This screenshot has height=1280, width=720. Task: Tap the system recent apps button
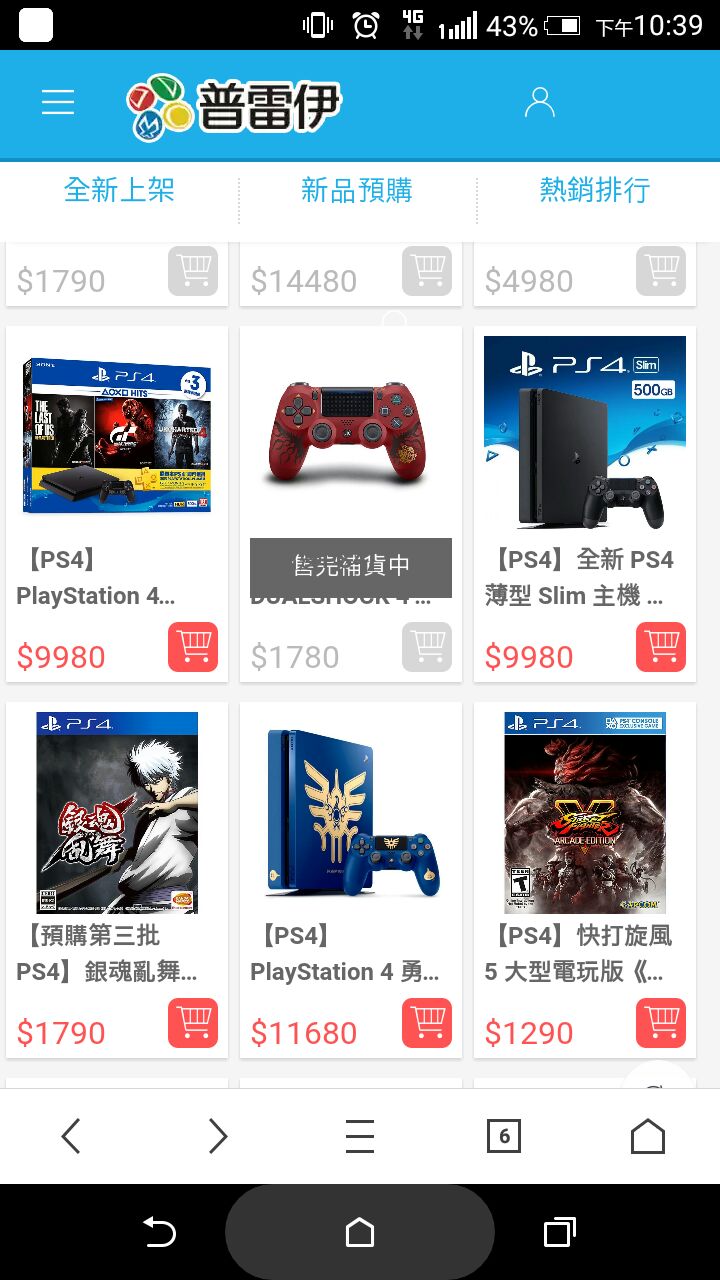pos(559,1232)
